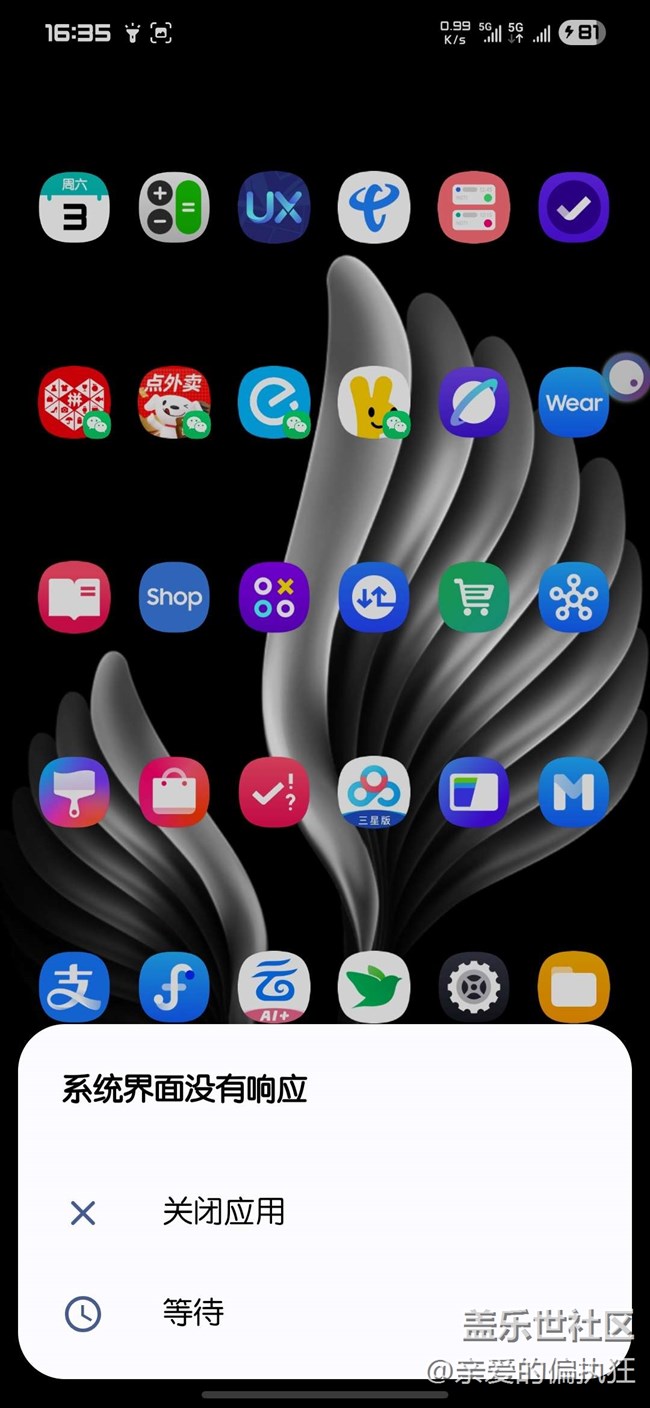Tap the floating assistant ball

click(627, 376)
